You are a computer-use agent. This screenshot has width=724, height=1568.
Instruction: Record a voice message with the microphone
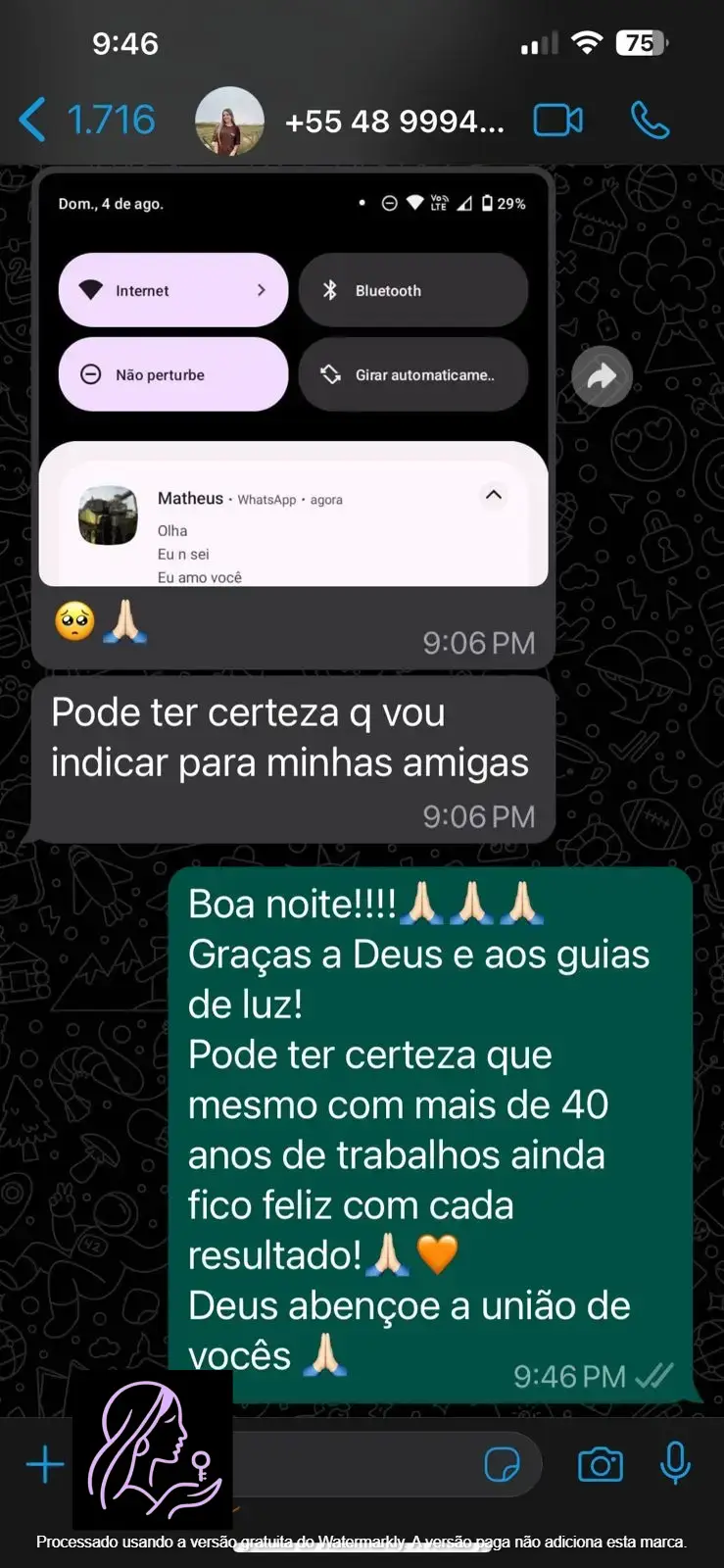(675, 1465)
